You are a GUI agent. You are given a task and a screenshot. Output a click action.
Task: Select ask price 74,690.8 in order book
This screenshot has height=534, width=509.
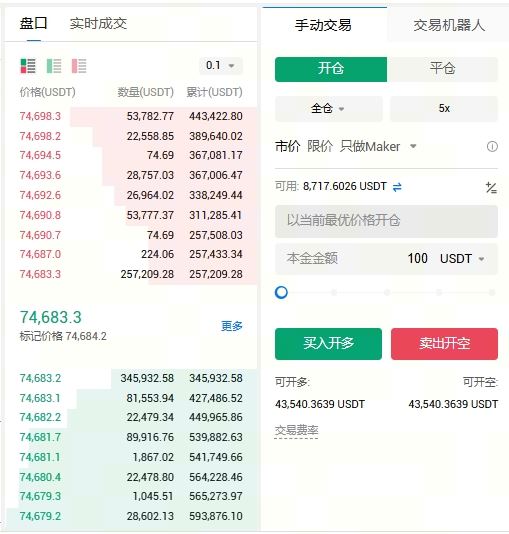(x=40, y=215)
